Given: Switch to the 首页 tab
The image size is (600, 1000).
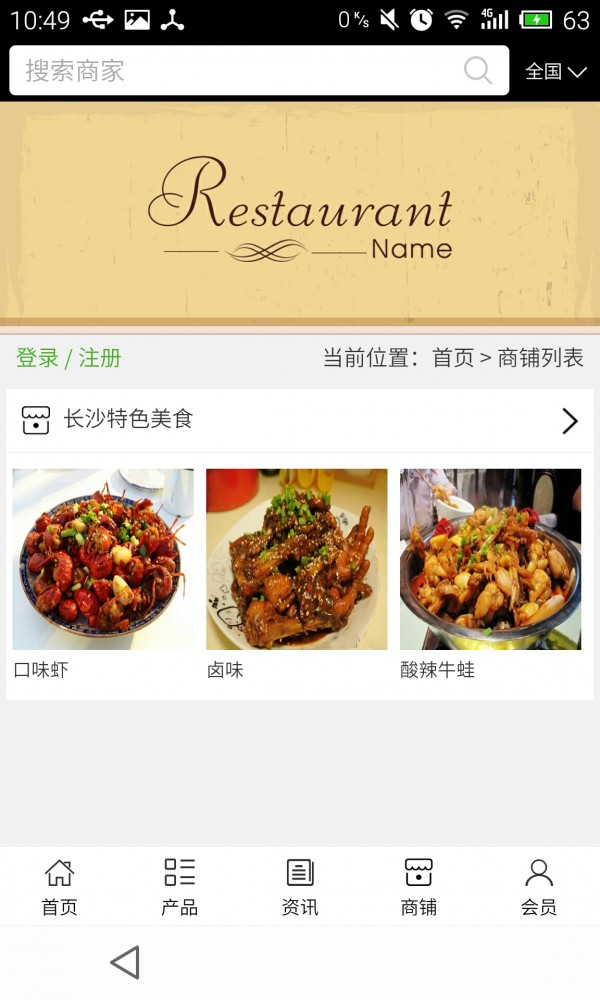Looking at the screenshot, I should 59,887.
